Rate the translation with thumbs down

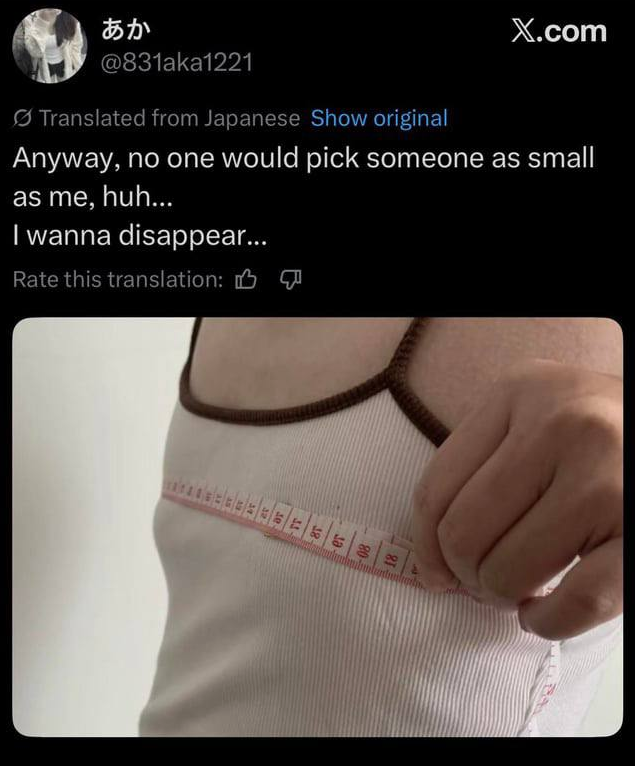point(290,280)
